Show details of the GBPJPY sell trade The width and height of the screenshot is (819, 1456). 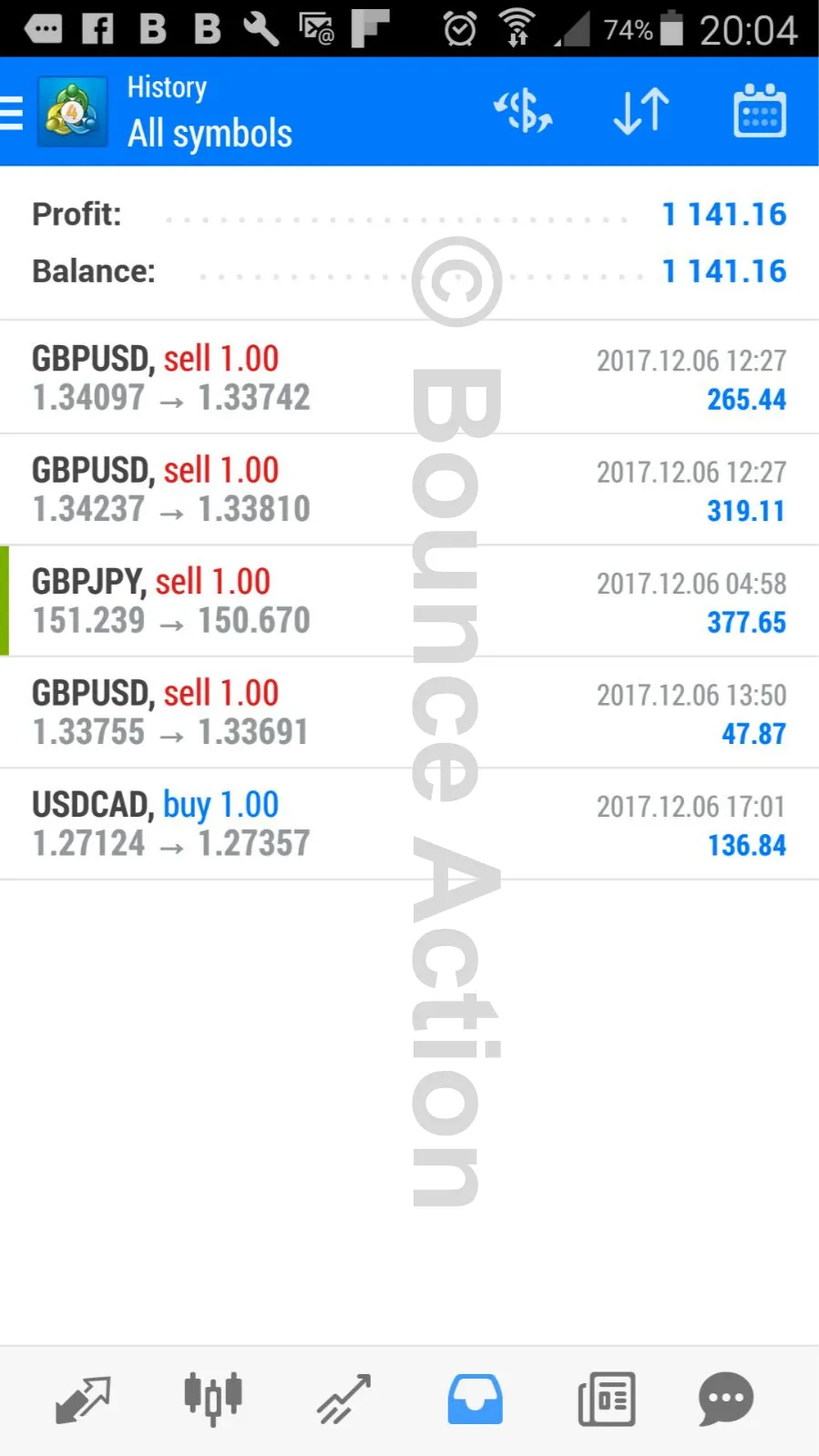coord(409,601)
